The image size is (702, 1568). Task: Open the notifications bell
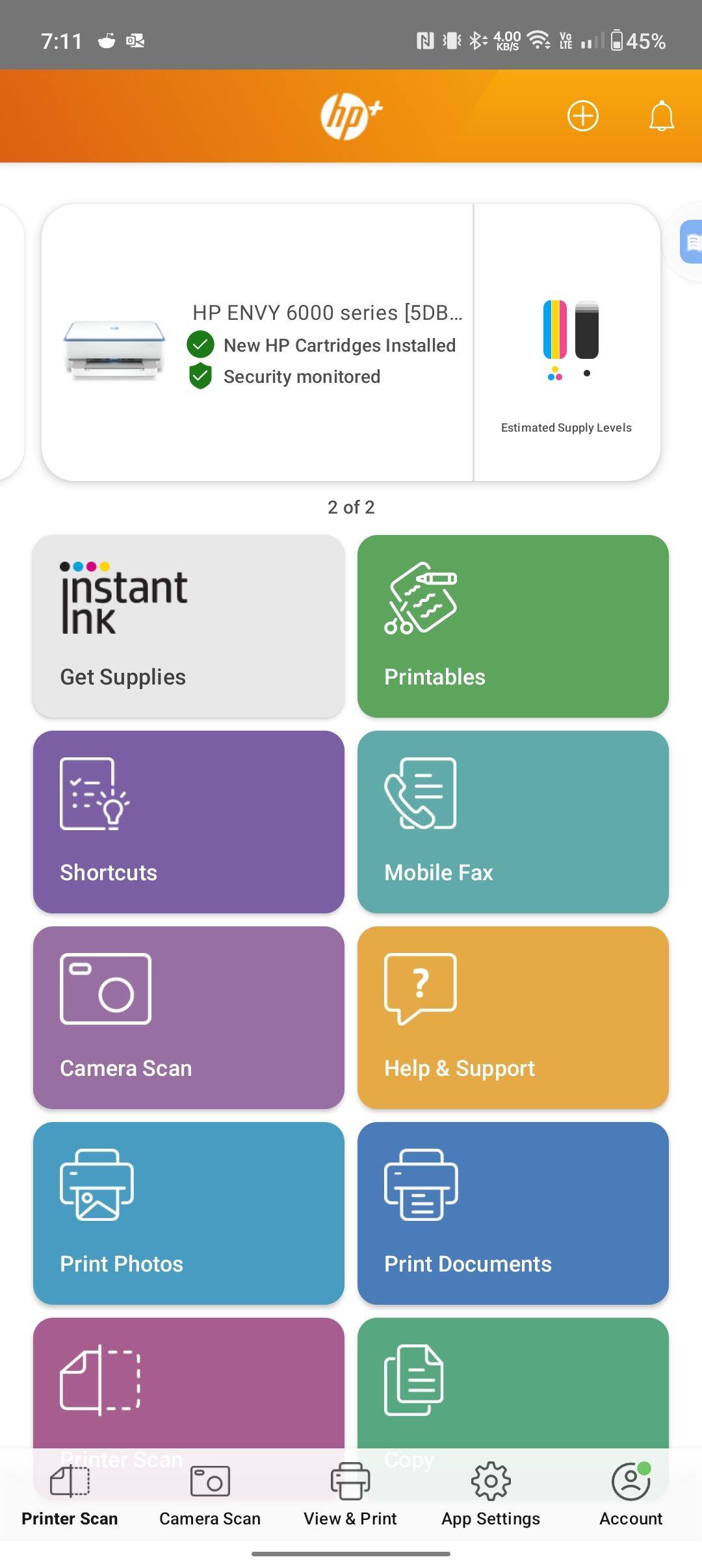tap(661, 116)
